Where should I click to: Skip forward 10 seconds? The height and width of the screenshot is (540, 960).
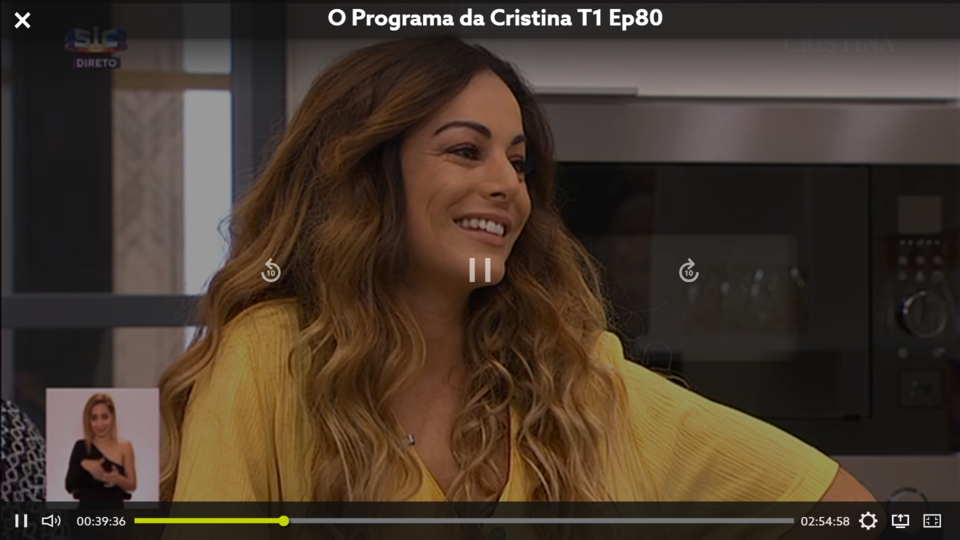click(x=689, y=271)
